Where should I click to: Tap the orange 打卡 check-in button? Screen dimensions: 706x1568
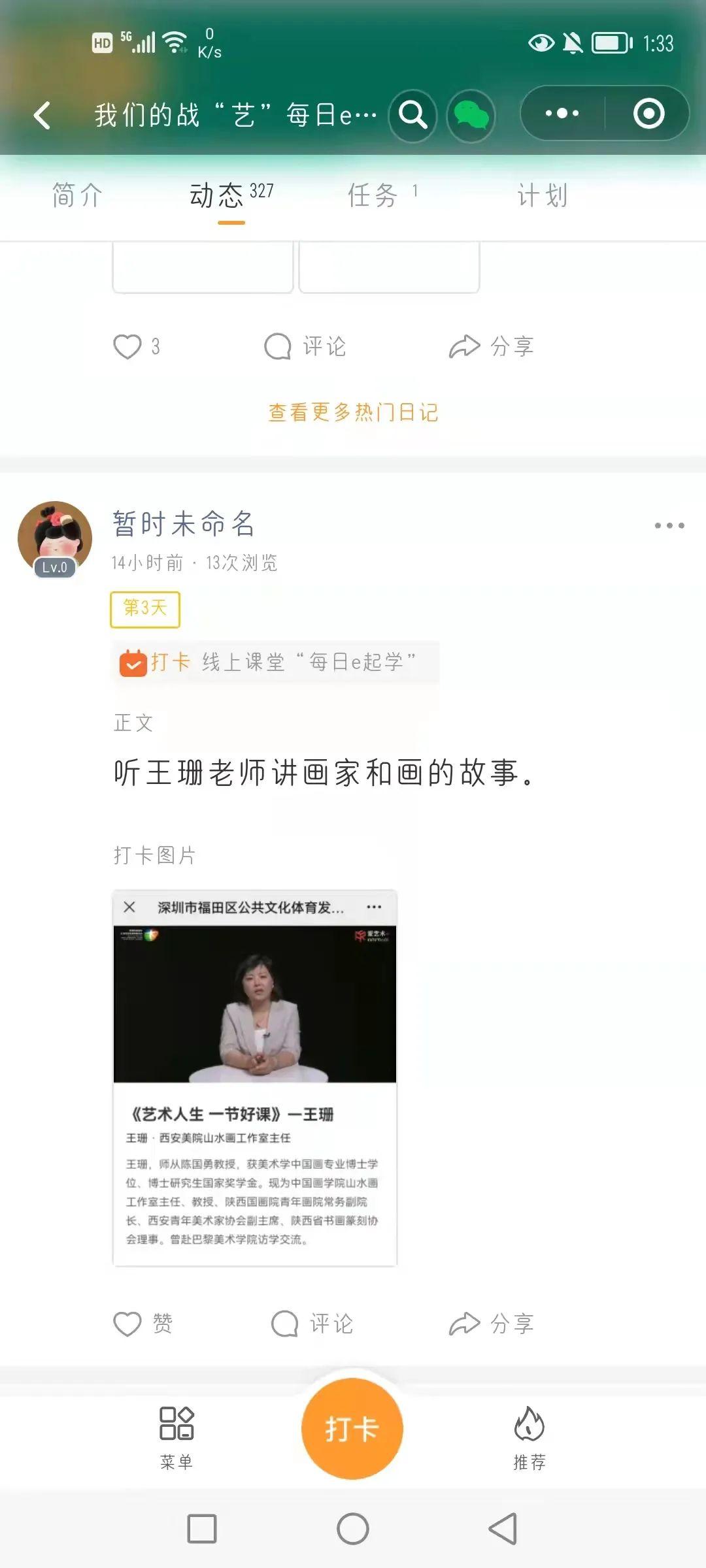[x=352, y=1428]
